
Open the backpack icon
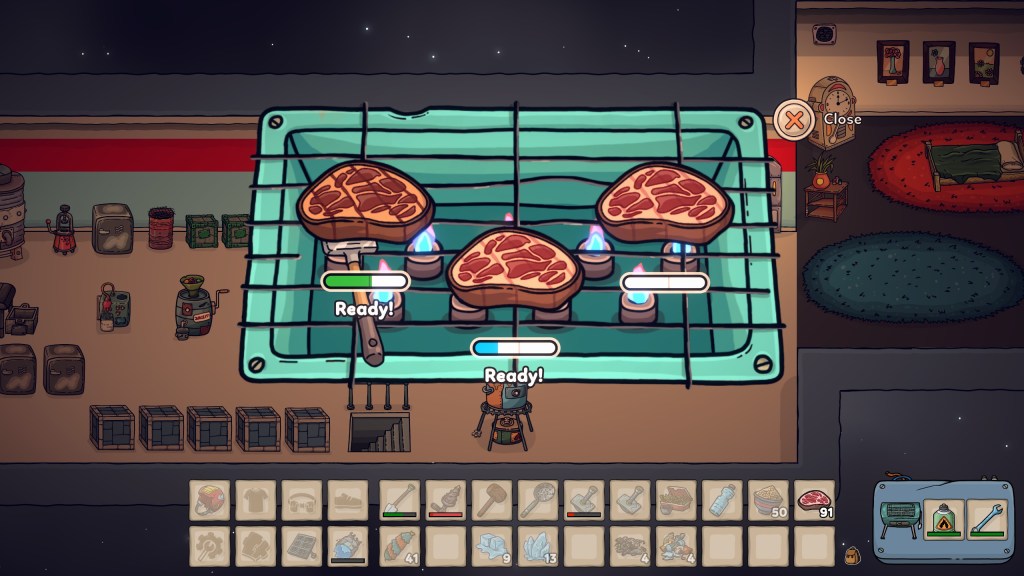click(x=851, y=555)
